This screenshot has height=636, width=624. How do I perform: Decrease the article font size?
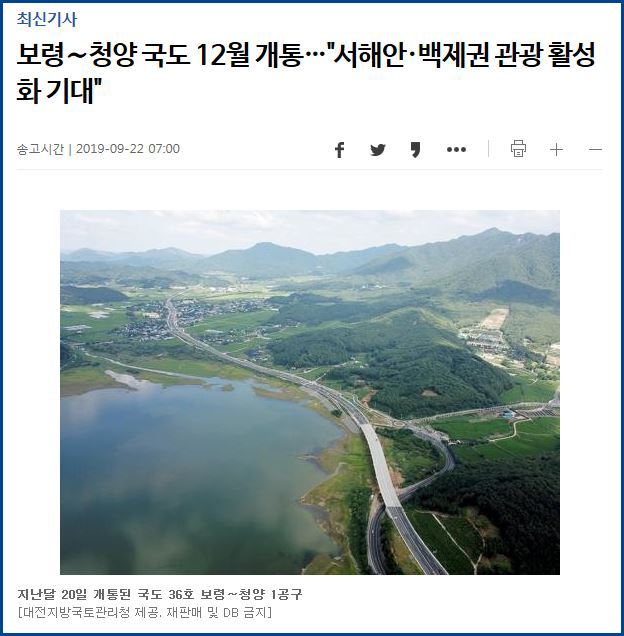tap(595, 149)
